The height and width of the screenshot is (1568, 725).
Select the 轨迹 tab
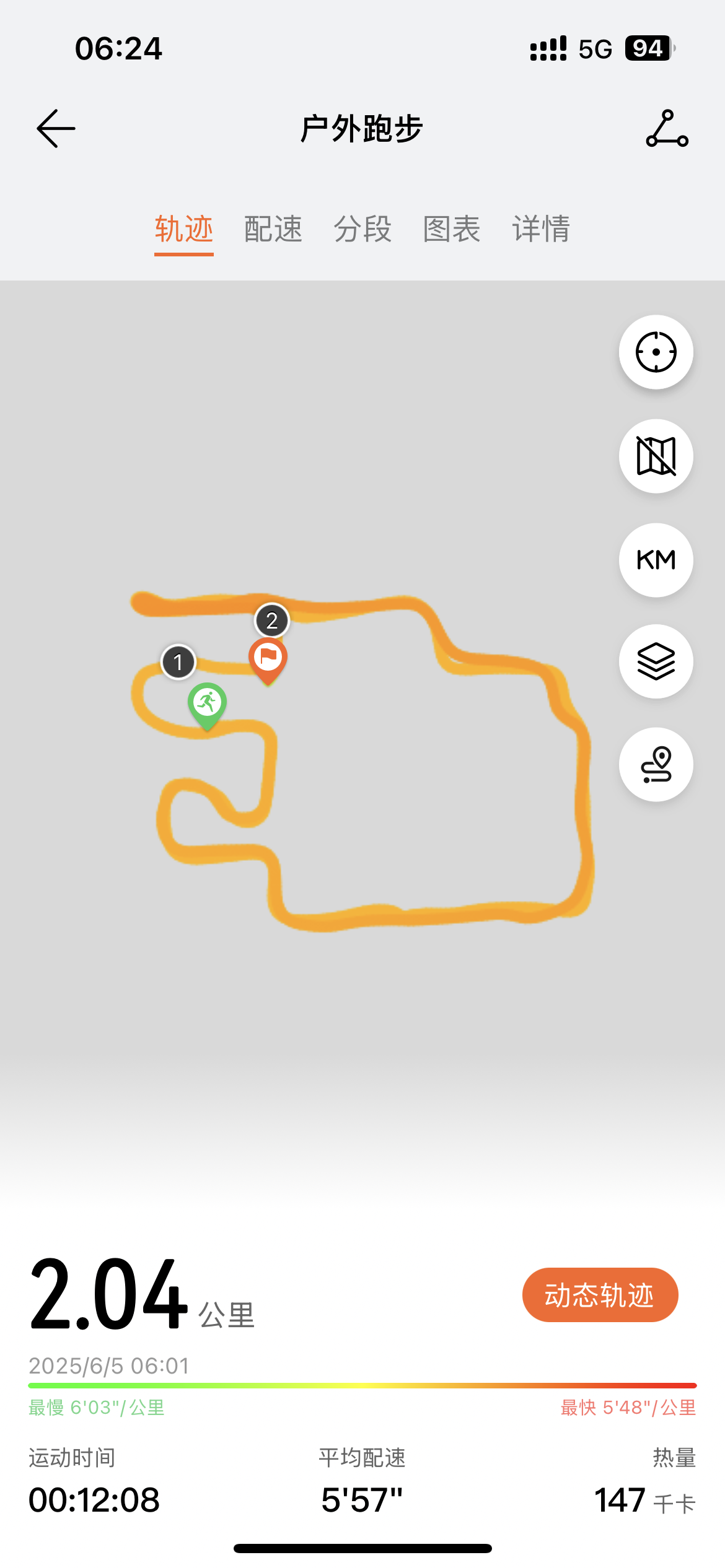point(184,229)
